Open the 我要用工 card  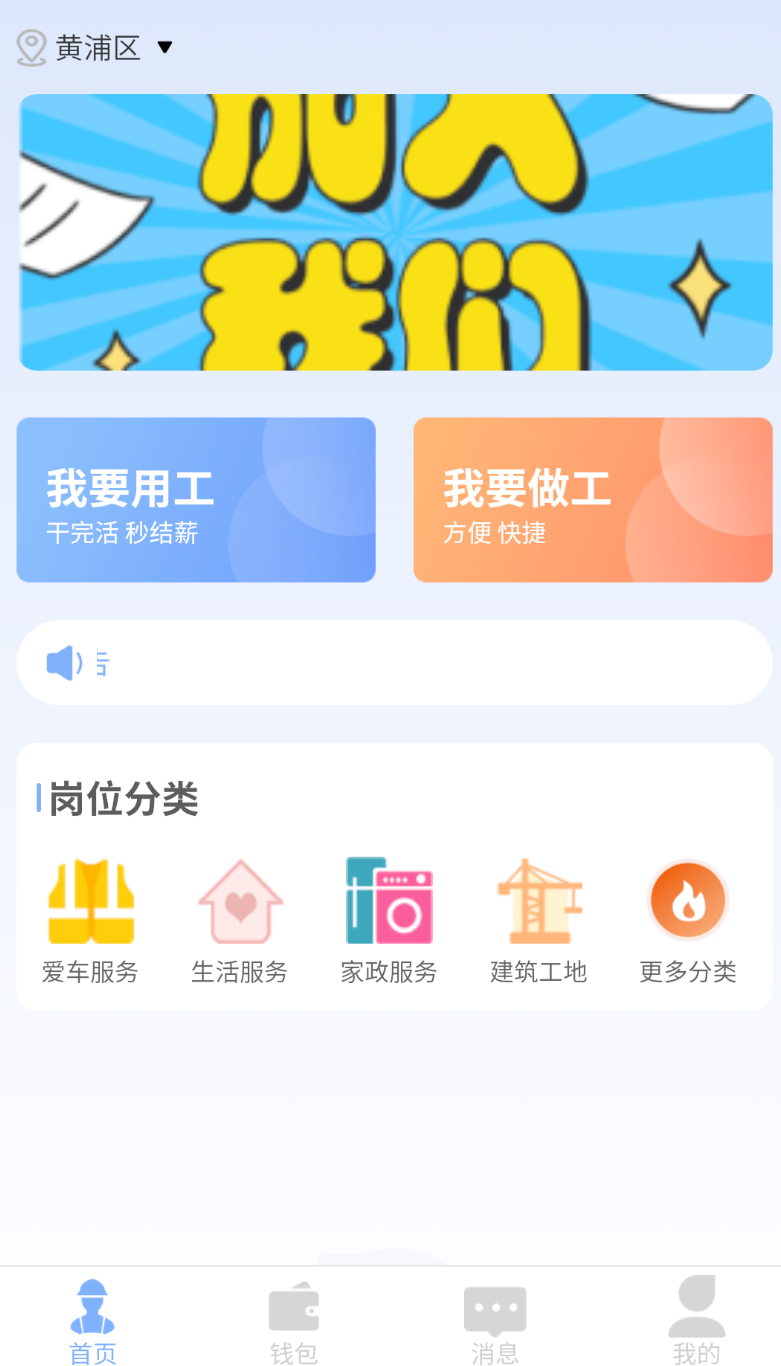pos(195,499)
